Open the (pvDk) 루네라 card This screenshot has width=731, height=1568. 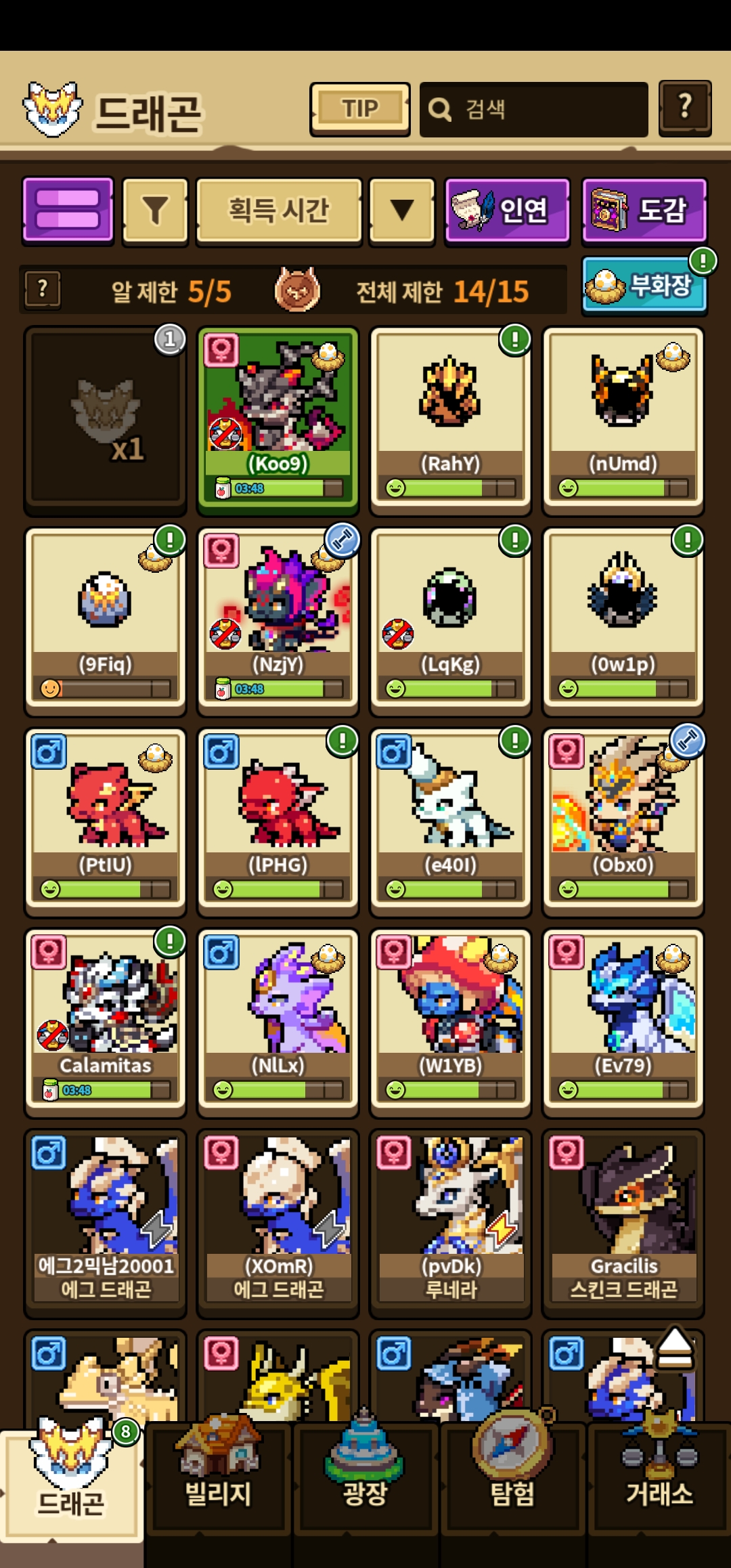[450, 1219]
